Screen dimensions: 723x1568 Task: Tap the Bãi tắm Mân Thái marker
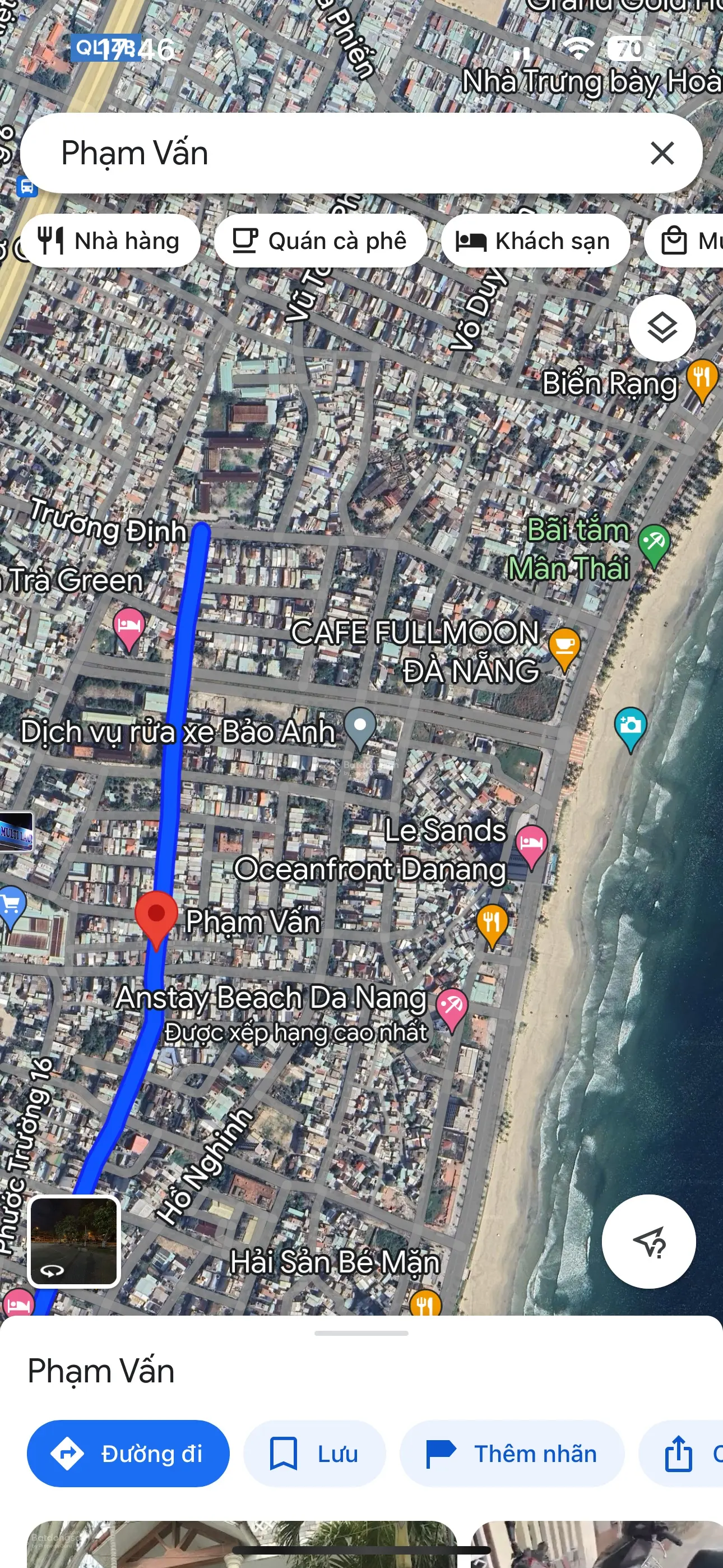654,542
